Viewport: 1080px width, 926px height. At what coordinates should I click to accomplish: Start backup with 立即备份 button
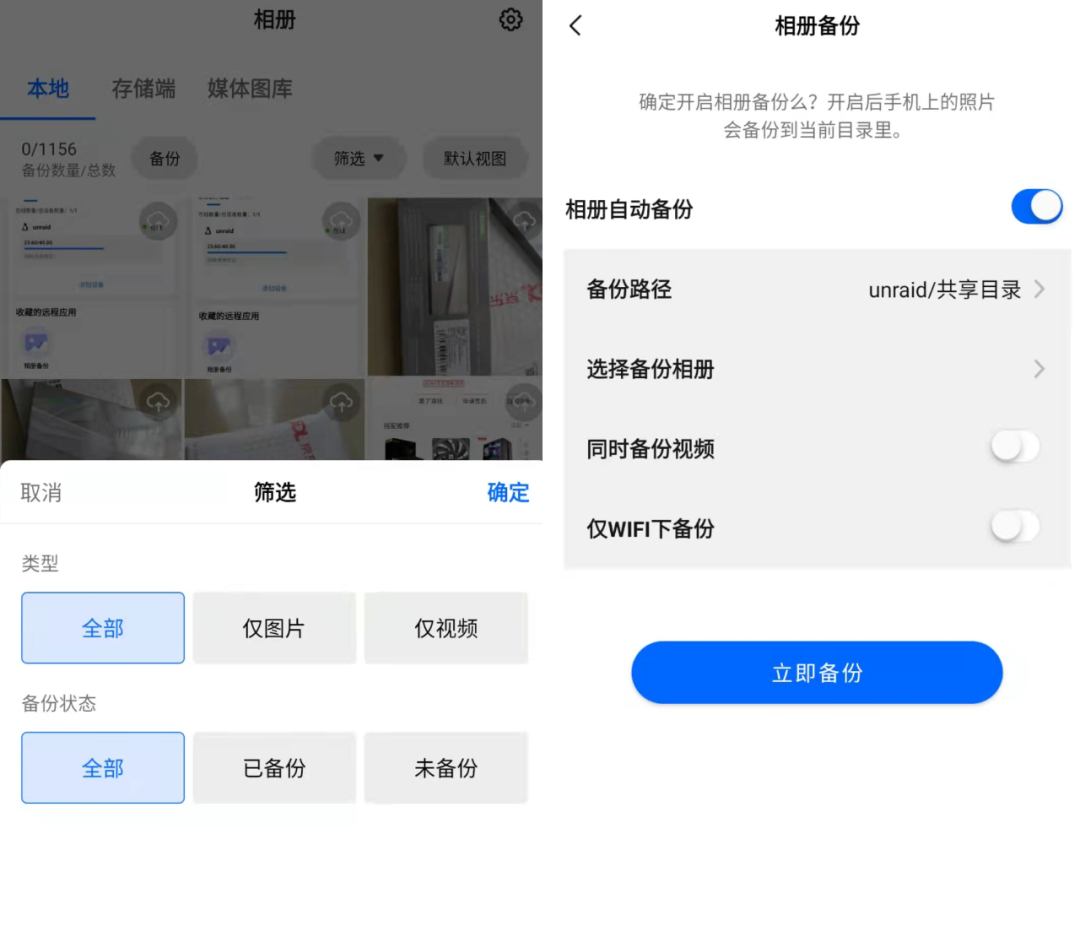[816, 673]
